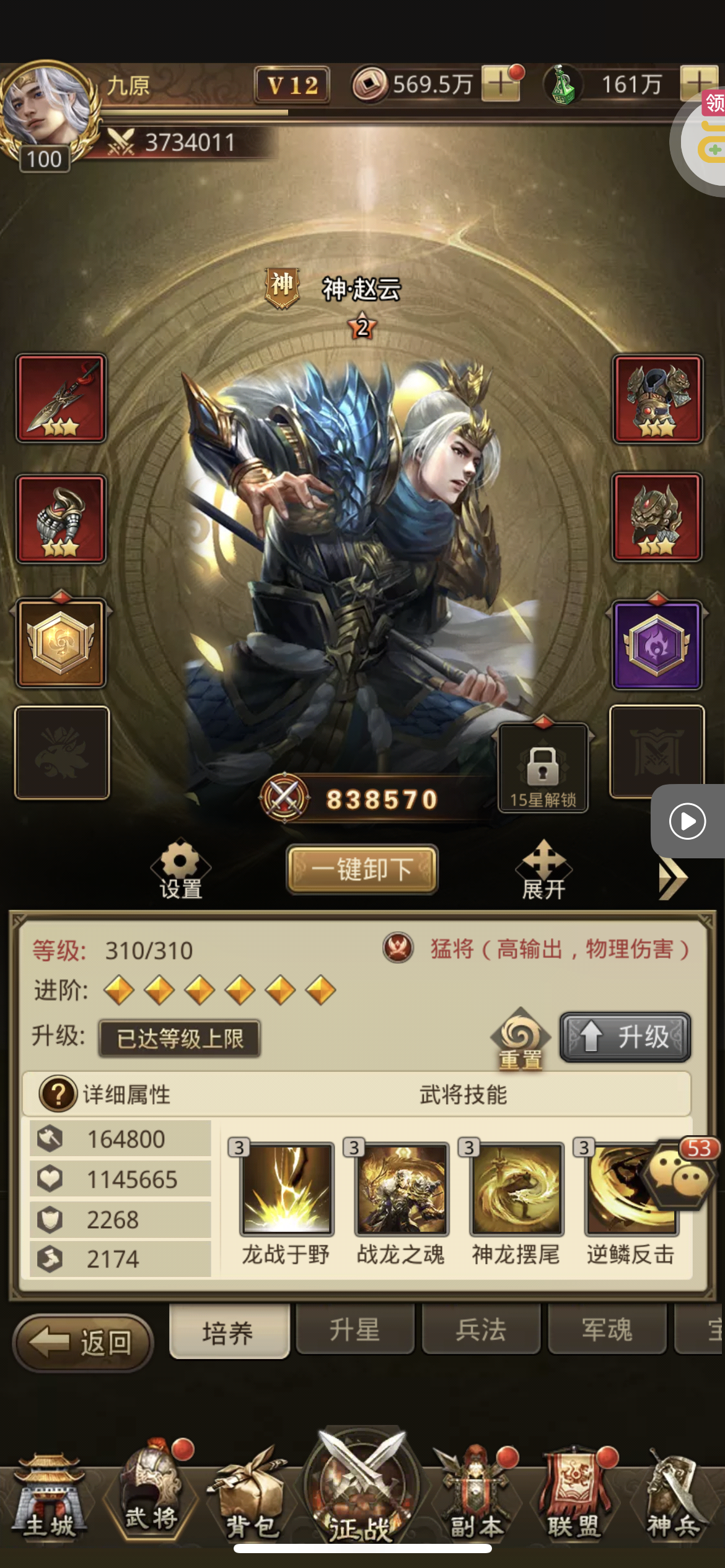The width and height of the screenshot is (725, 1568).
Task: Go to 主城 in bottom navigation
Action: [50, 1497]
